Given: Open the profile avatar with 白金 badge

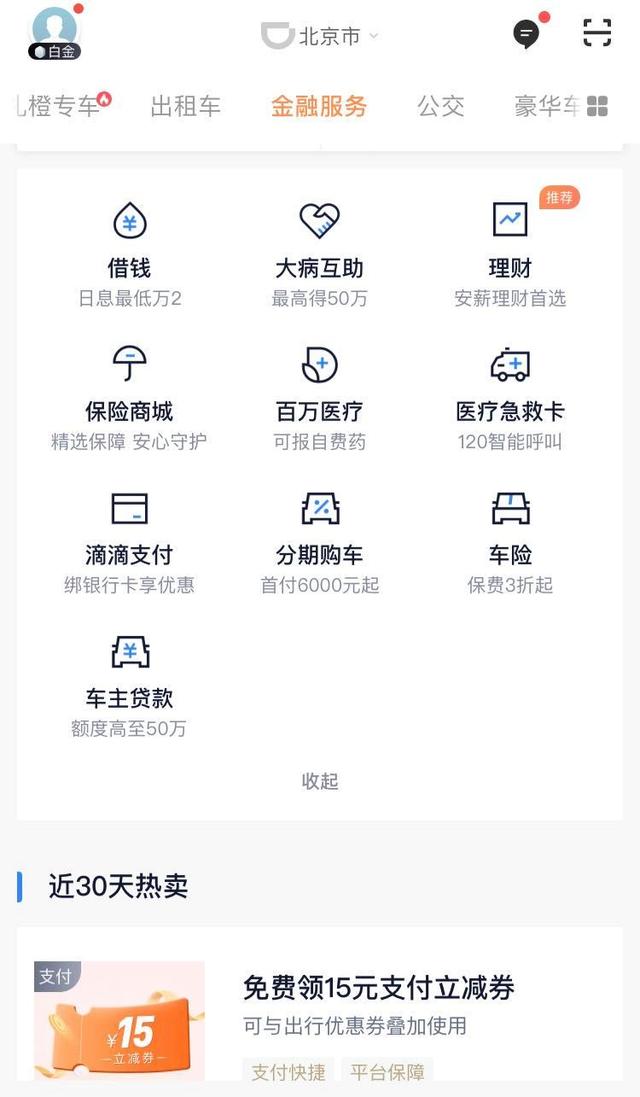Looking at the screenshot, I should [x=55, y=32].
